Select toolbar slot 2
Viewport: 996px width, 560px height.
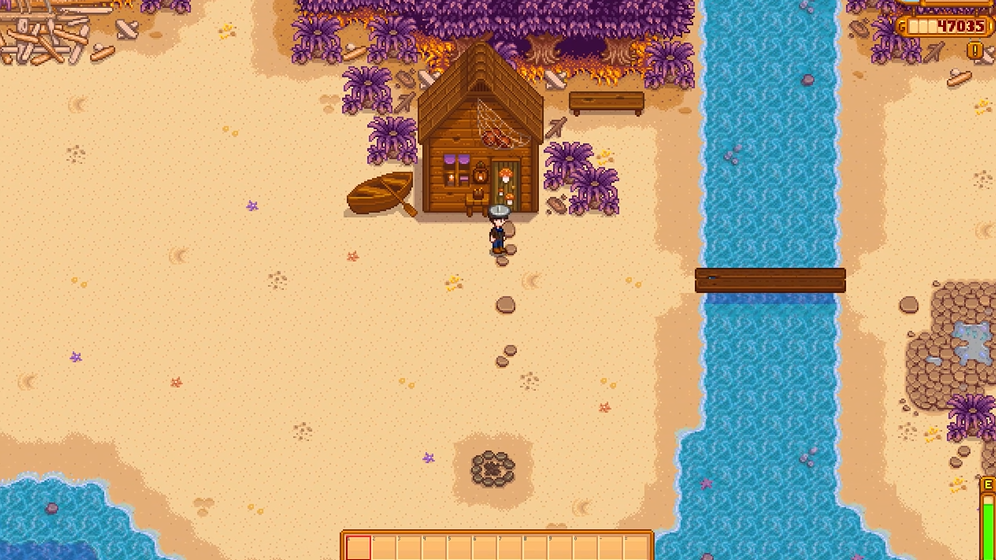[384, 548]
